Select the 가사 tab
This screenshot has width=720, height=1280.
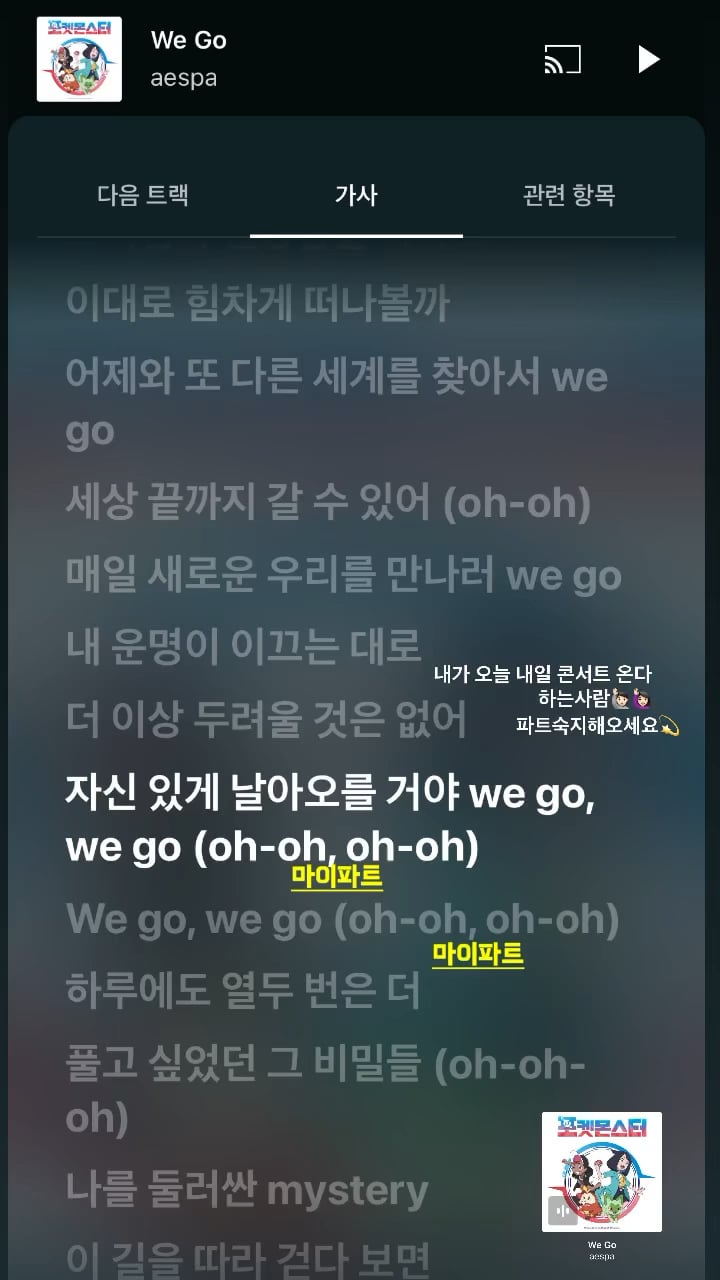pos(356,194)
